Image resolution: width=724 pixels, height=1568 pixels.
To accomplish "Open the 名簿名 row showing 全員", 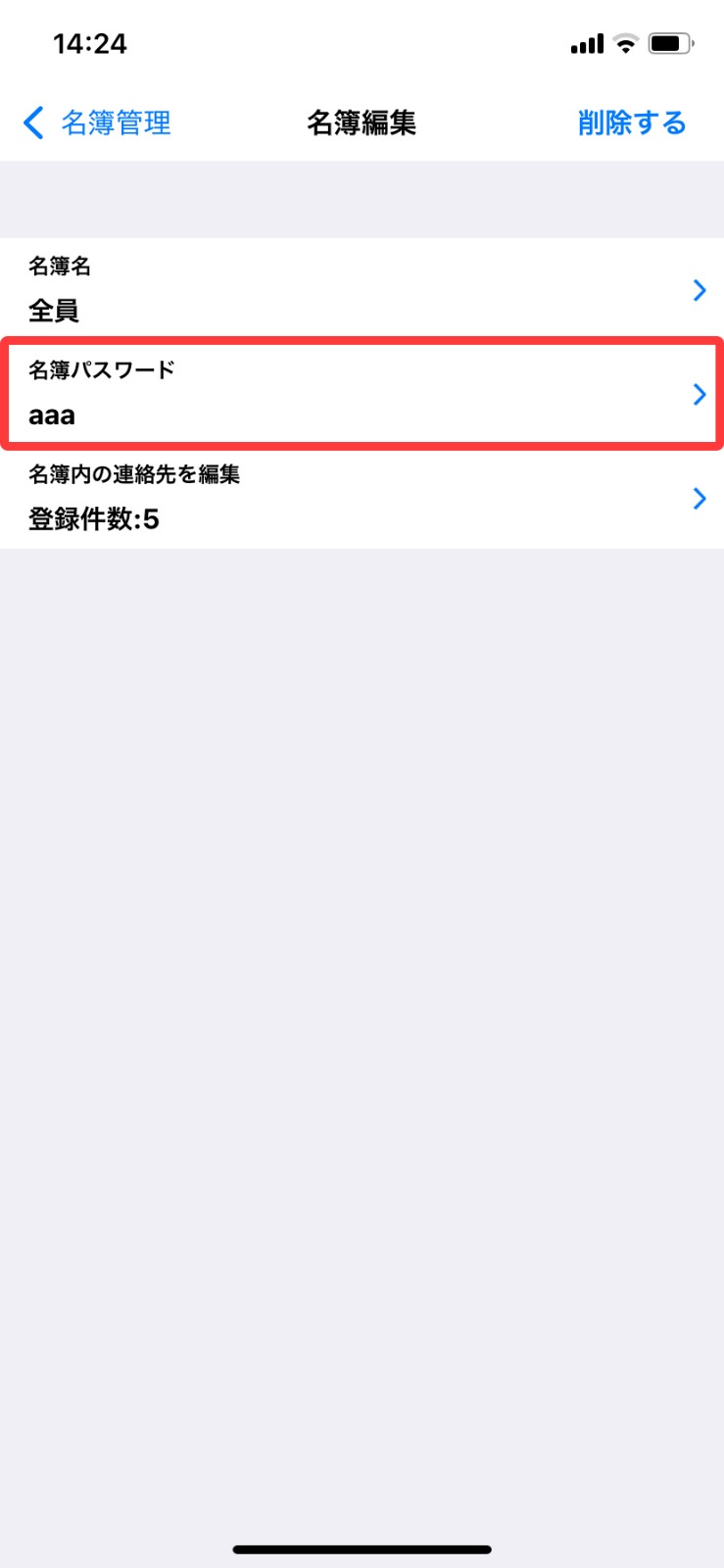I will [x=362, y=289].
